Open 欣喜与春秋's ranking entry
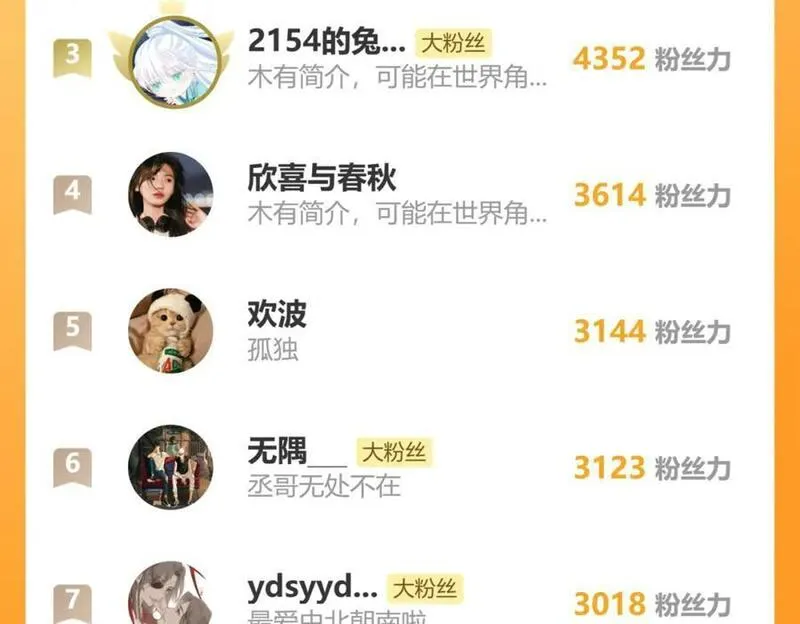 click(x=399, y=194)
